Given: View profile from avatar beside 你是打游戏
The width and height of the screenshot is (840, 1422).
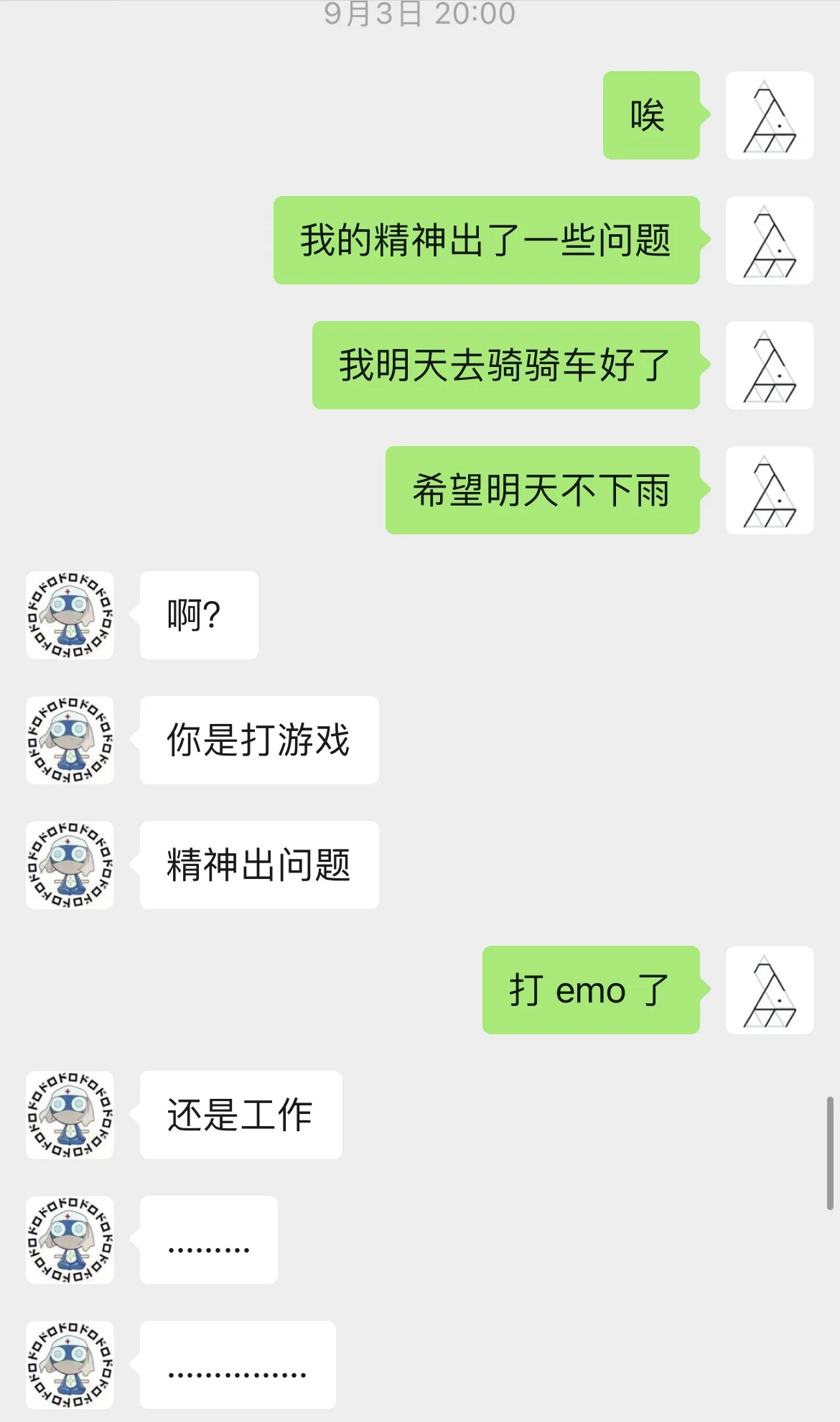Looking at the screenshot, I should click(70, 740).
